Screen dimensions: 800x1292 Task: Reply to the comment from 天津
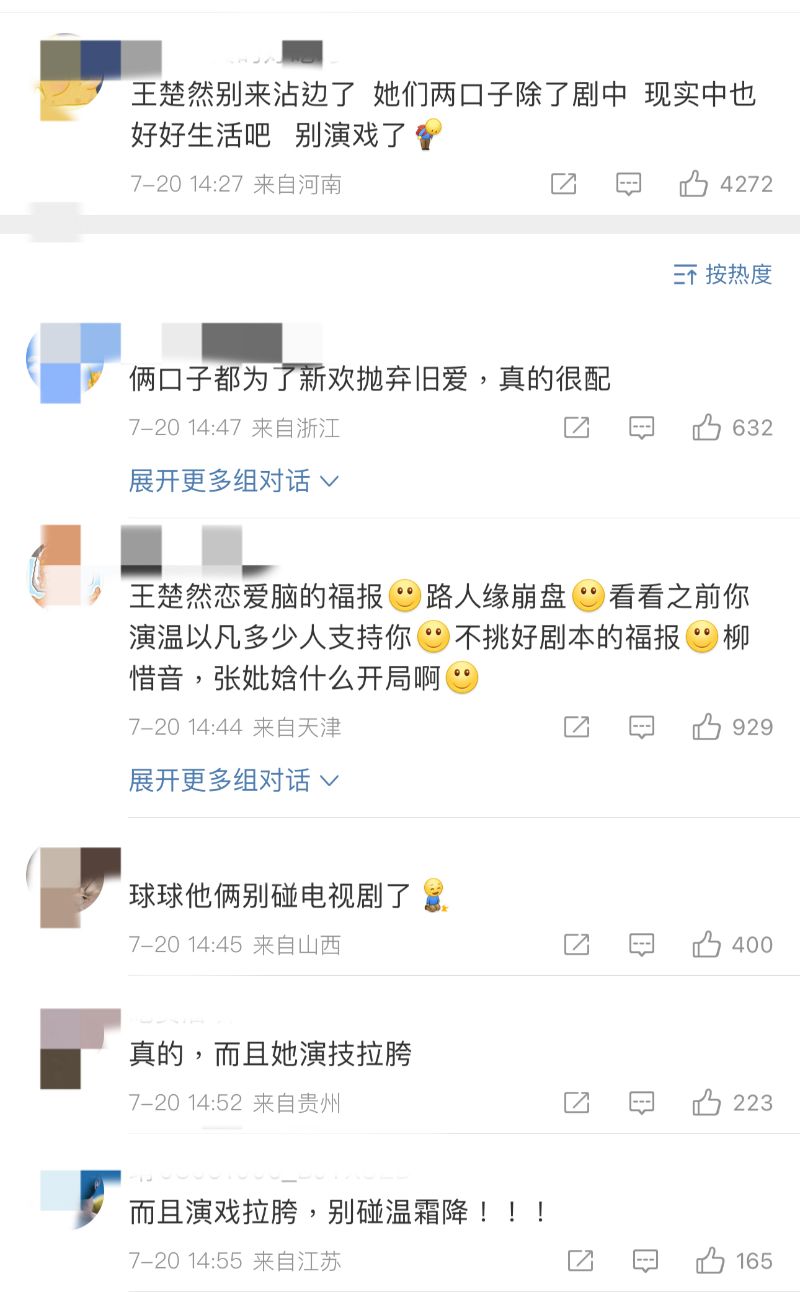tap(641, 727)
